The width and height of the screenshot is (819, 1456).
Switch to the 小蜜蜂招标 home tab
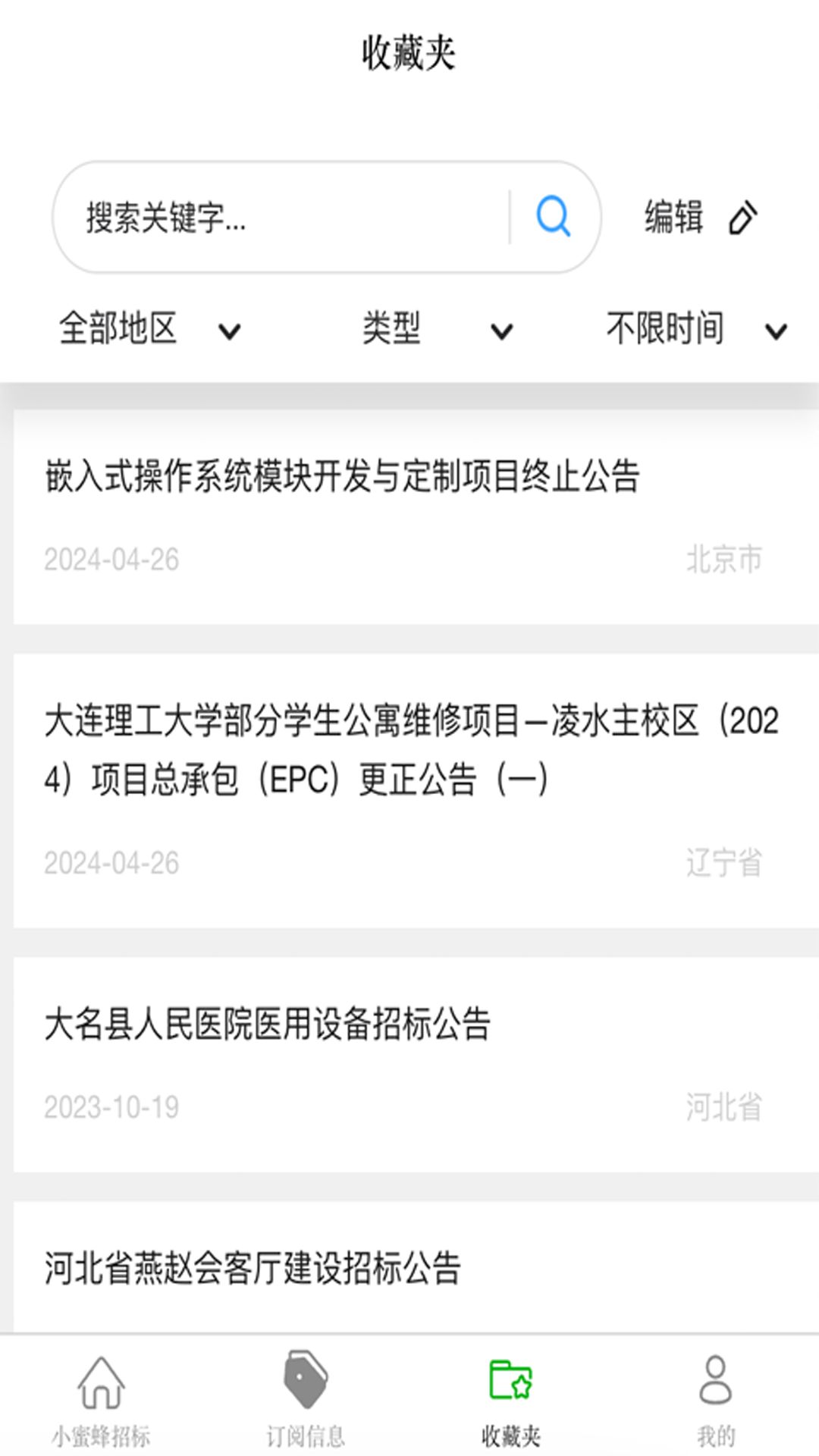(102, 1401)
